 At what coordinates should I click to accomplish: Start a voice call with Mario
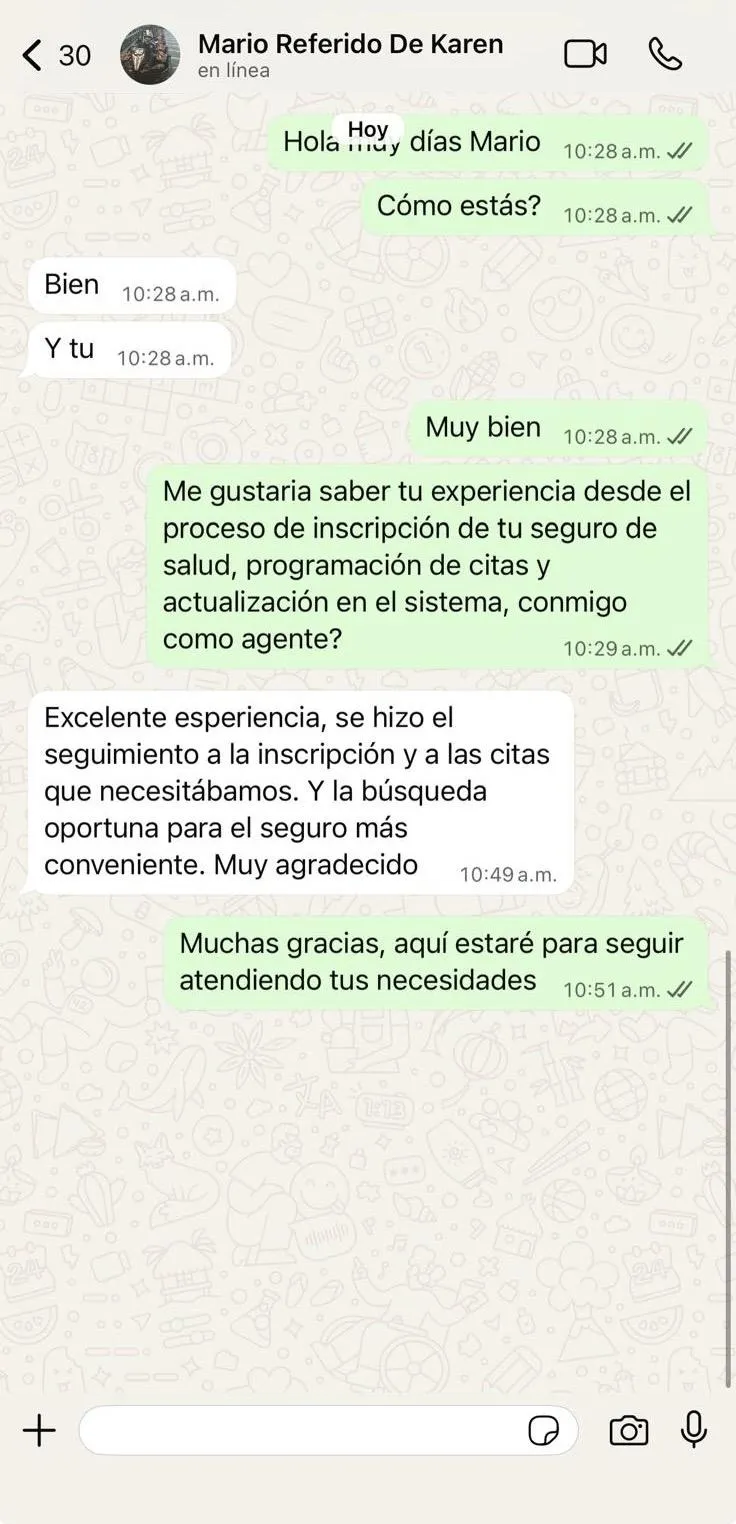pyautogui.click(x=665, y=54)
